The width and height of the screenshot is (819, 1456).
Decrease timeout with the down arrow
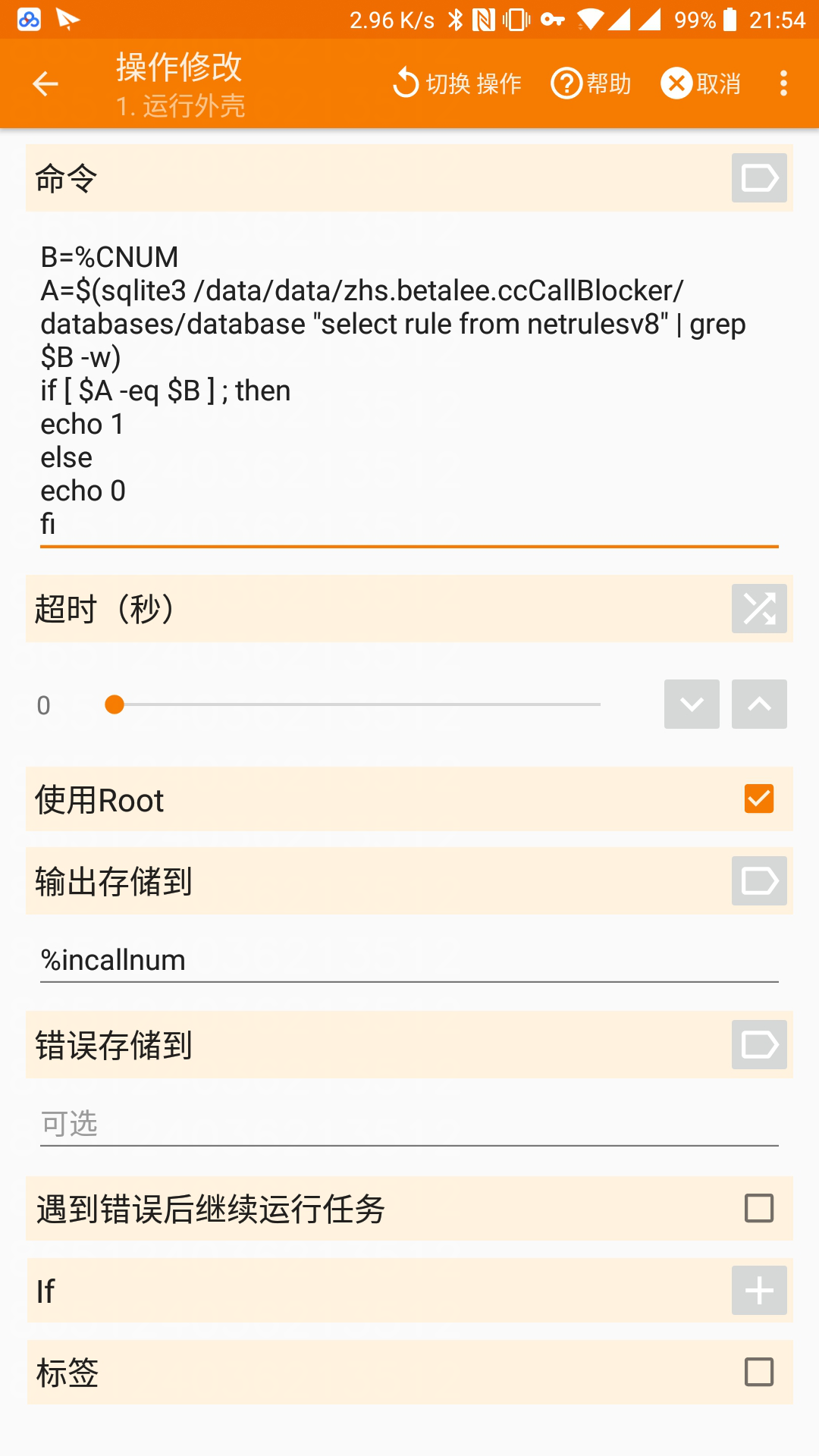[x=692, y=704]
